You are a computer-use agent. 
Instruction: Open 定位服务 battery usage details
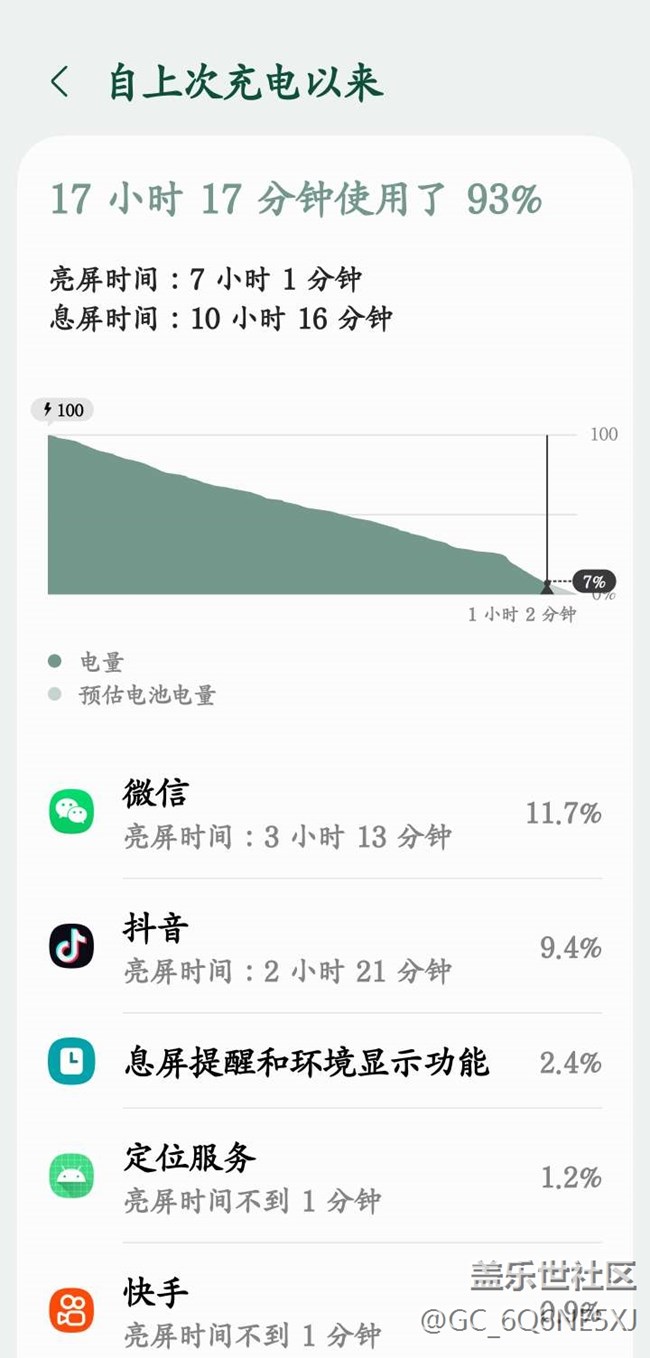click(x=325, y=1176)
